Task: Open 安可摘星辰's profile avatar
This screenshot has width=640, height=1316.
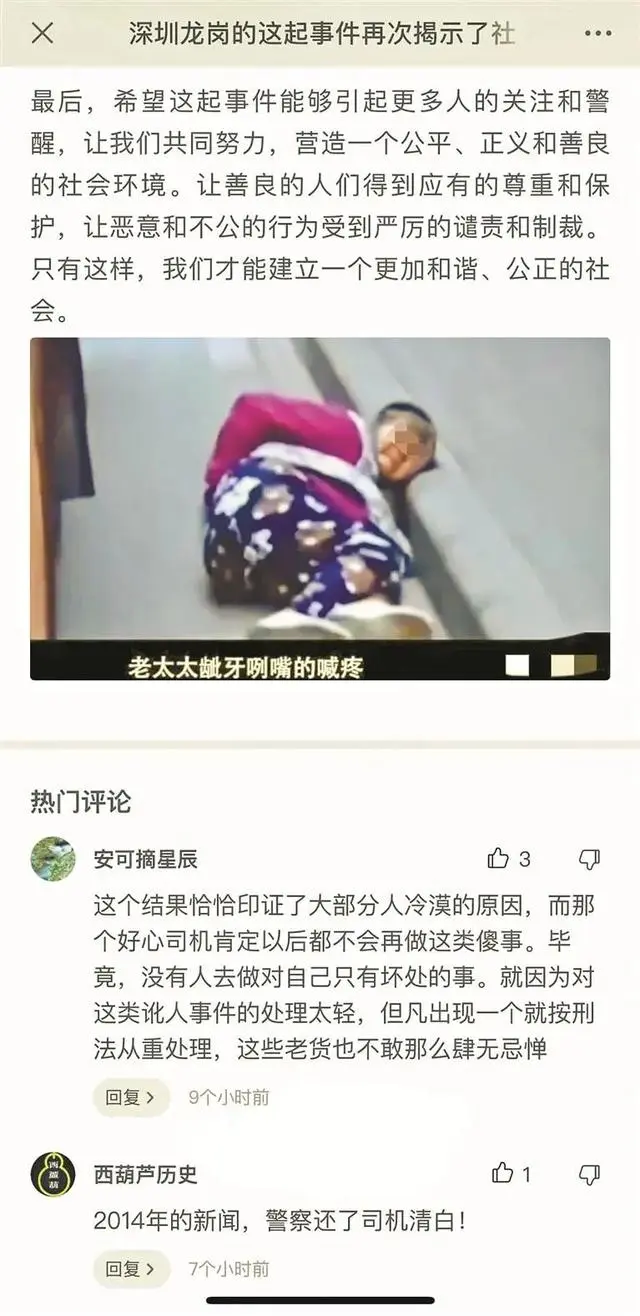Action: (x=53, y=859)
